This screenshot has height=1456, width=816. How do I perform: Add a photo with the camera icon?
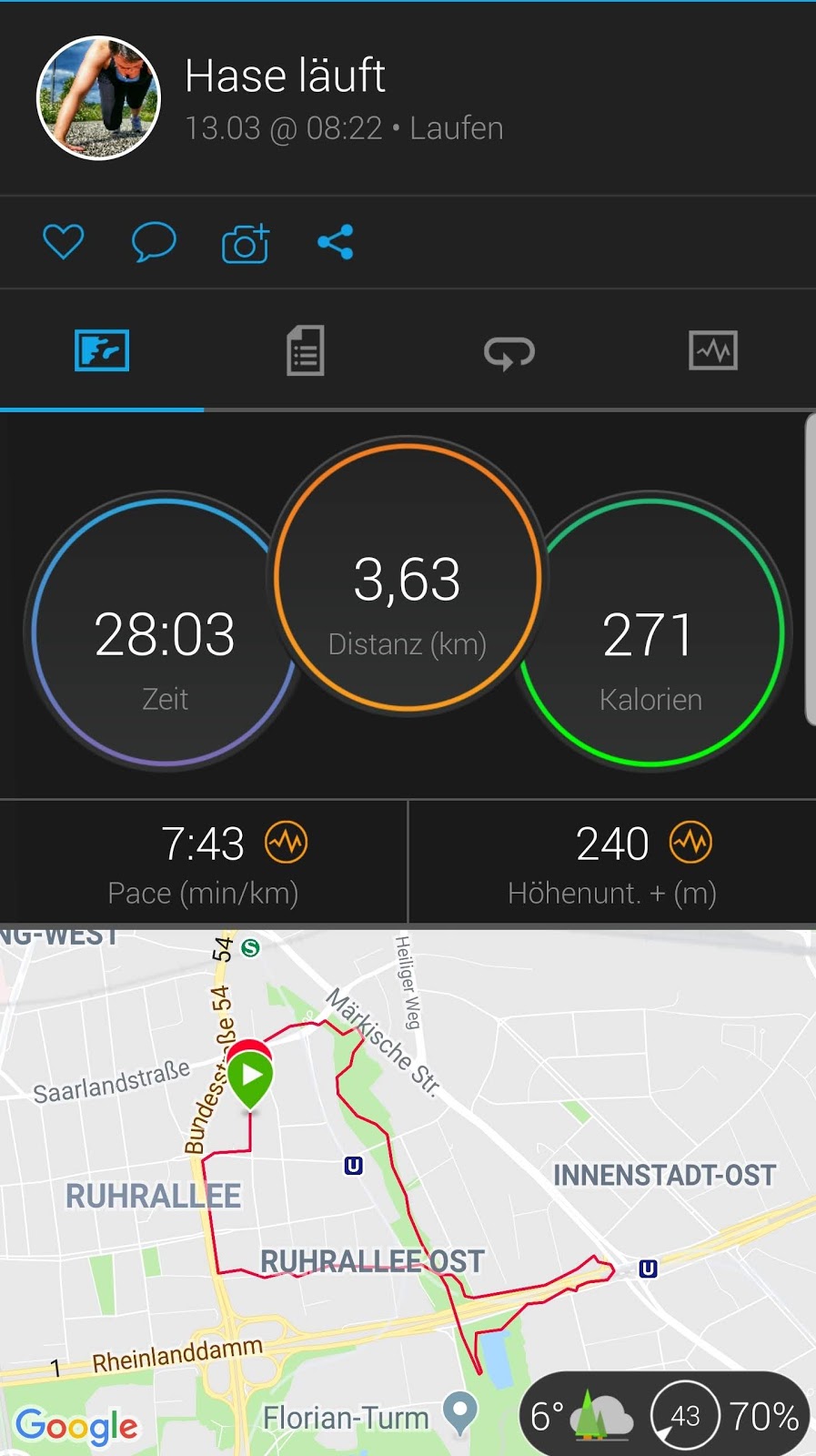pyautogui.click(x=246, y=243)
